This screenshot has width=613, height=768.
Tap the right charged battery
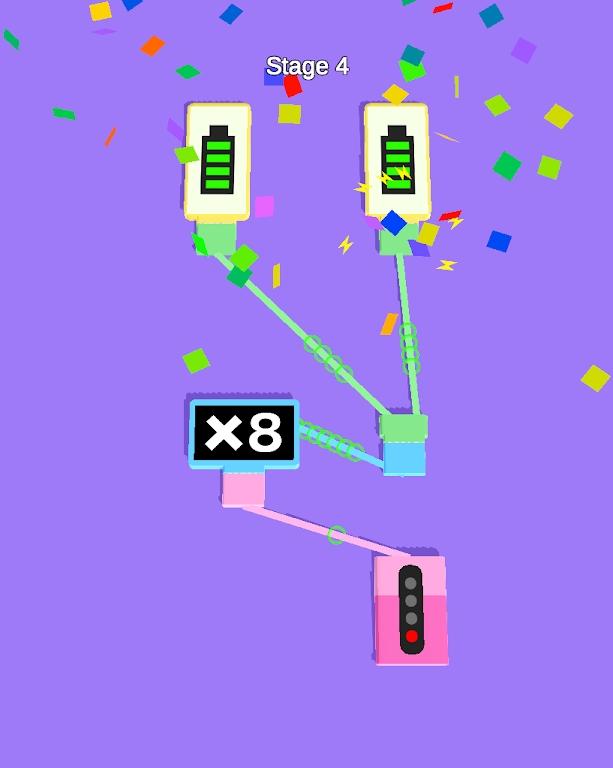click(x=397, y=162)
